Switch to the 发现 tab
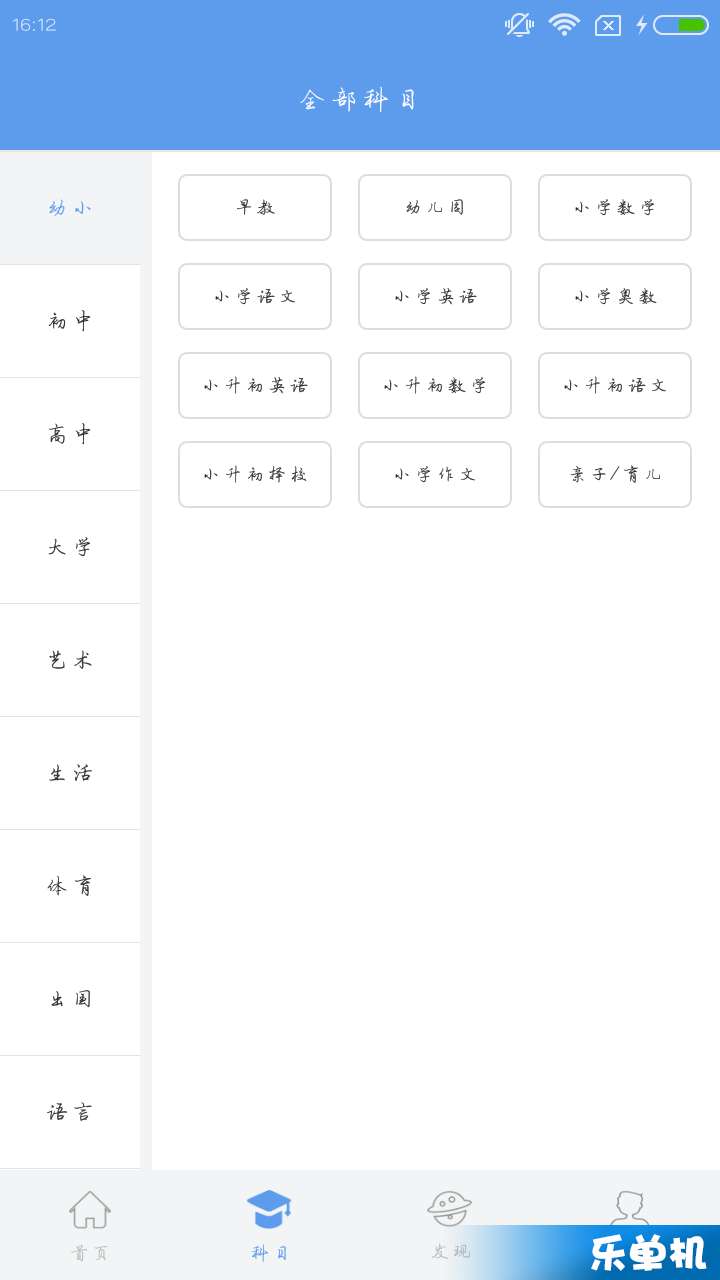The height and width of the screenshot is (1280, 720). point(450,1225)
